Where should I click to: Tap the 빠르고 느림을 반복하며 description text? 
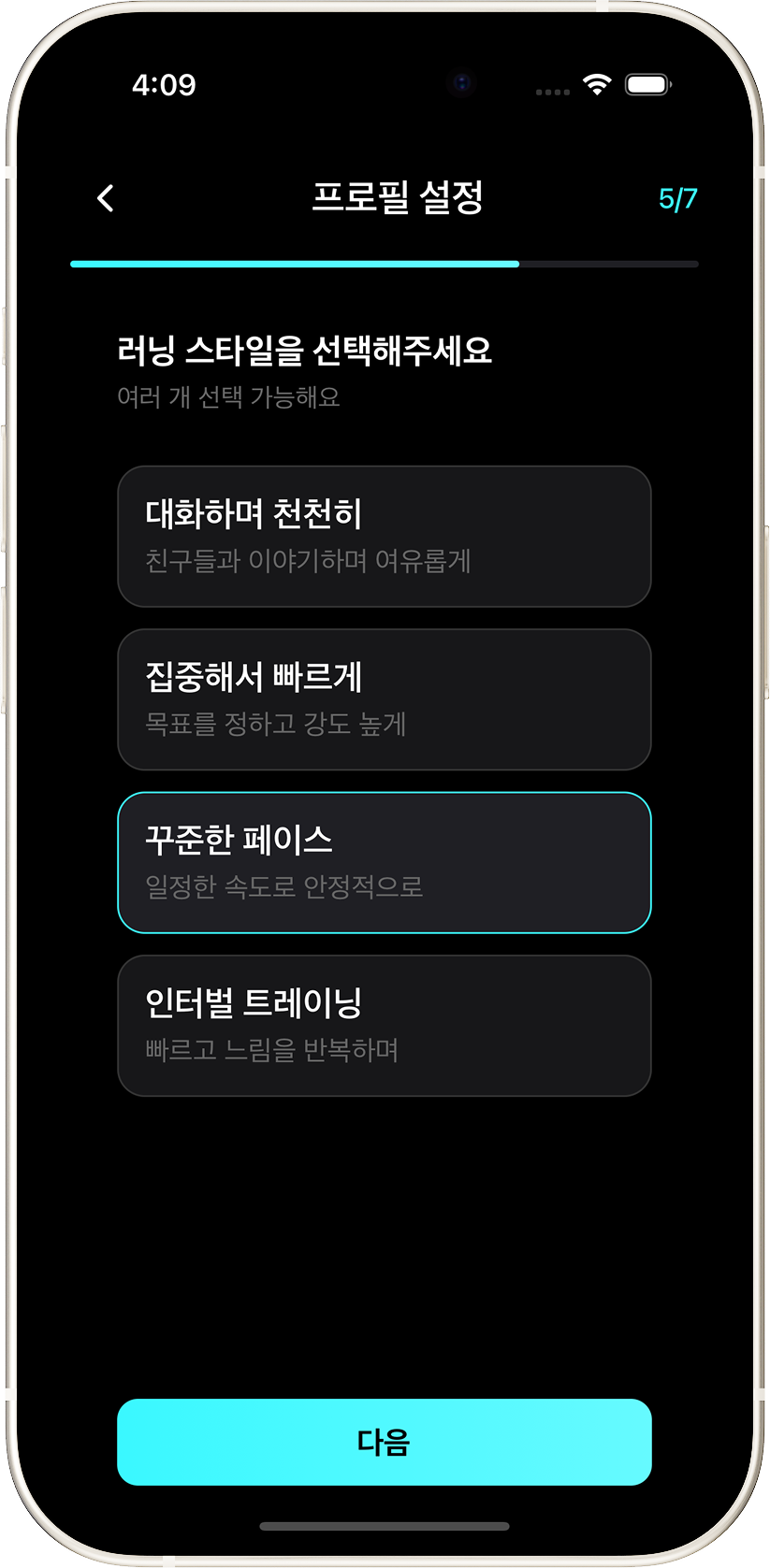pyautogui.click(x=274, y=1051)
